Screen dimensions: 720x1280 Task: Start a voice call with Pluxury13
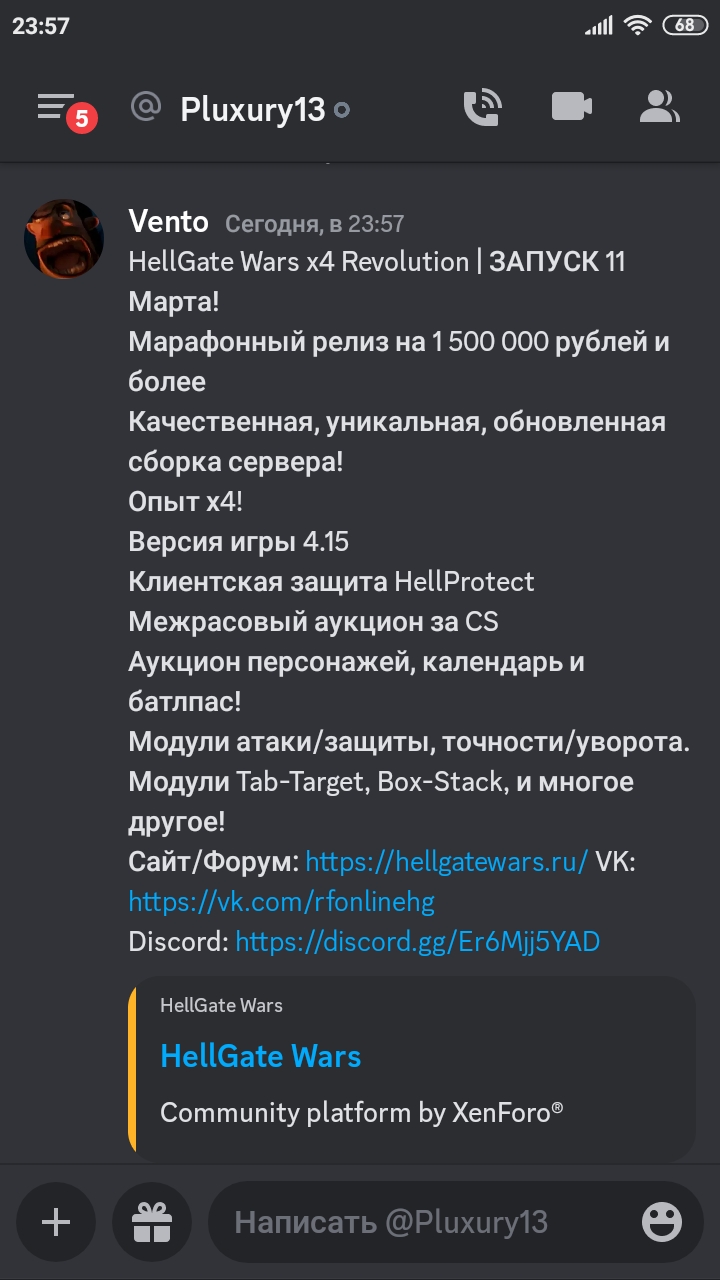click(x=483, y=107)
